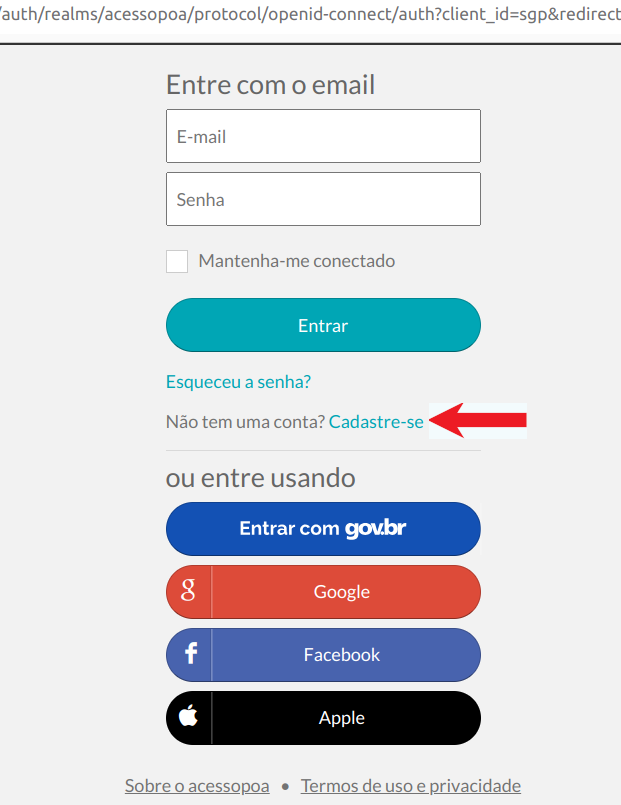Image resolution: width=621 pixels, height=805 pixels.
Task: Focus the E-mail input field
Action: pos(323,136)
